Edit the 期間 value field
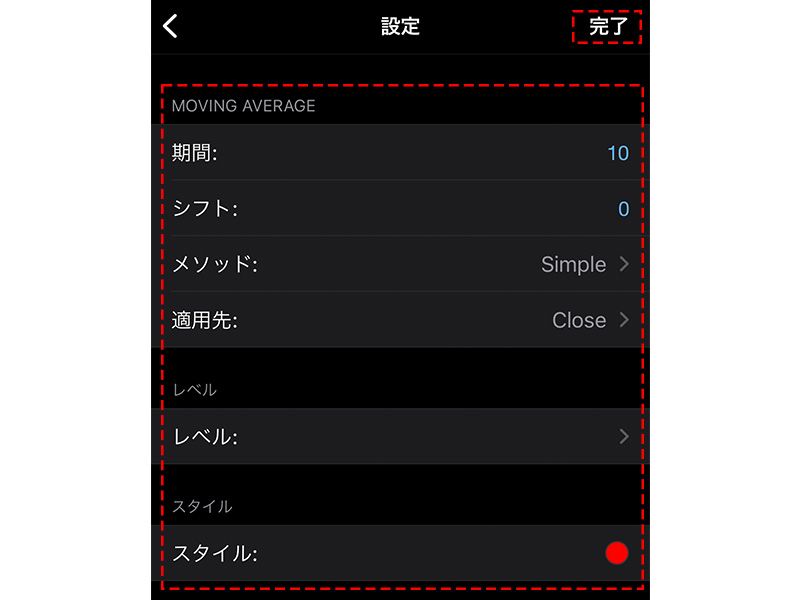The width and height of the screenshot is (800, 600). 617,153
